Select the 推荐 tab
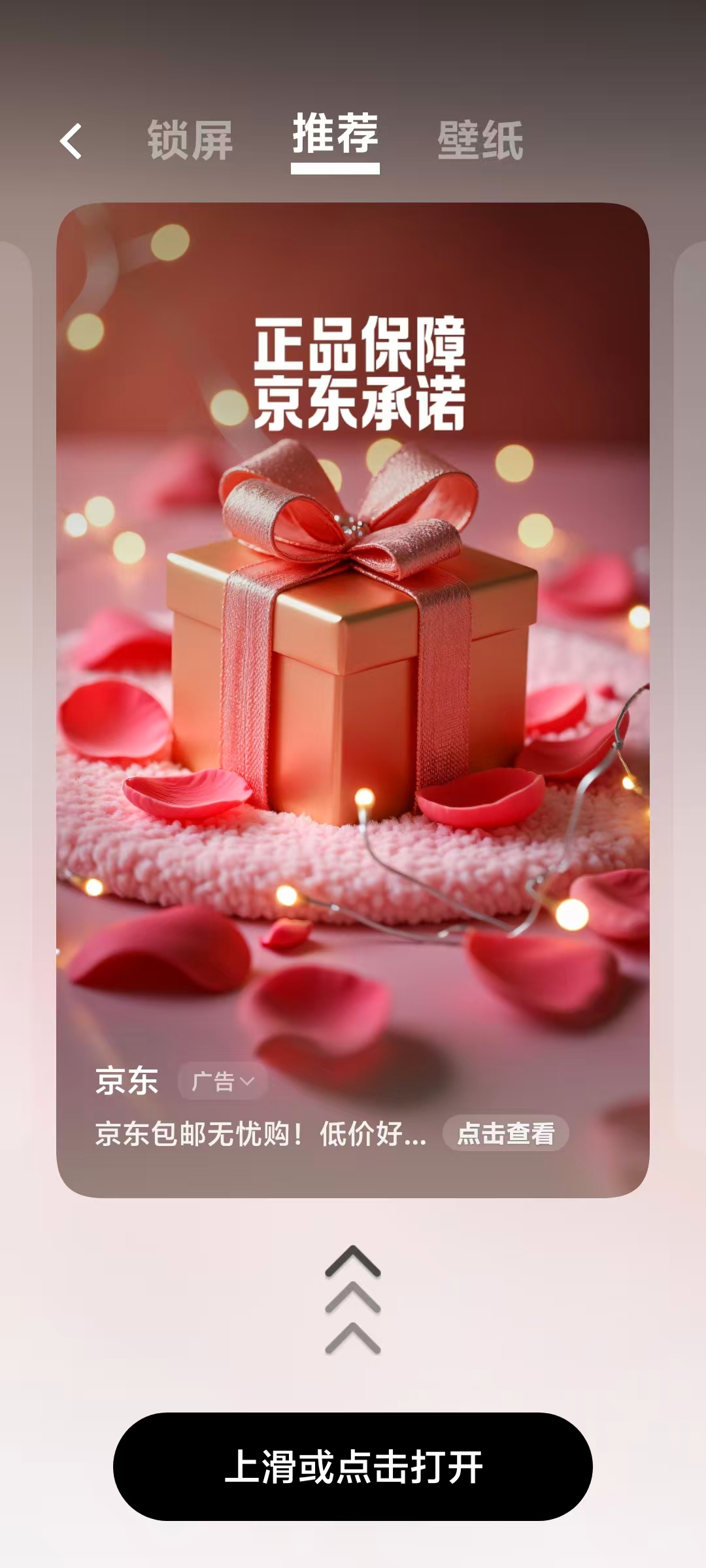The image size is (706, 1568). coord(335,135)
